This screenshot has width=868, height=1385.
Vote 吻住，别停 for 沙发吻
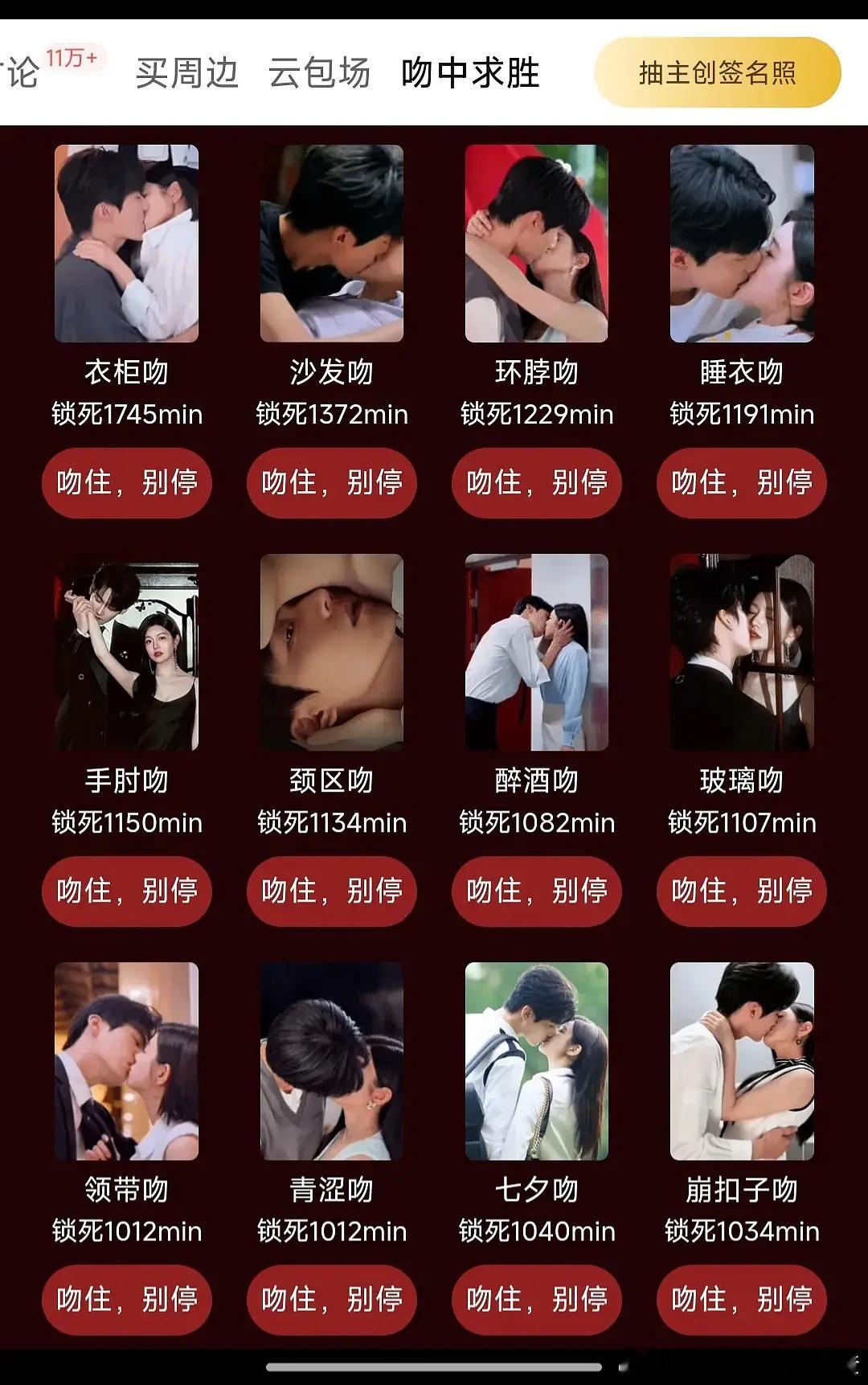point(330,482)
